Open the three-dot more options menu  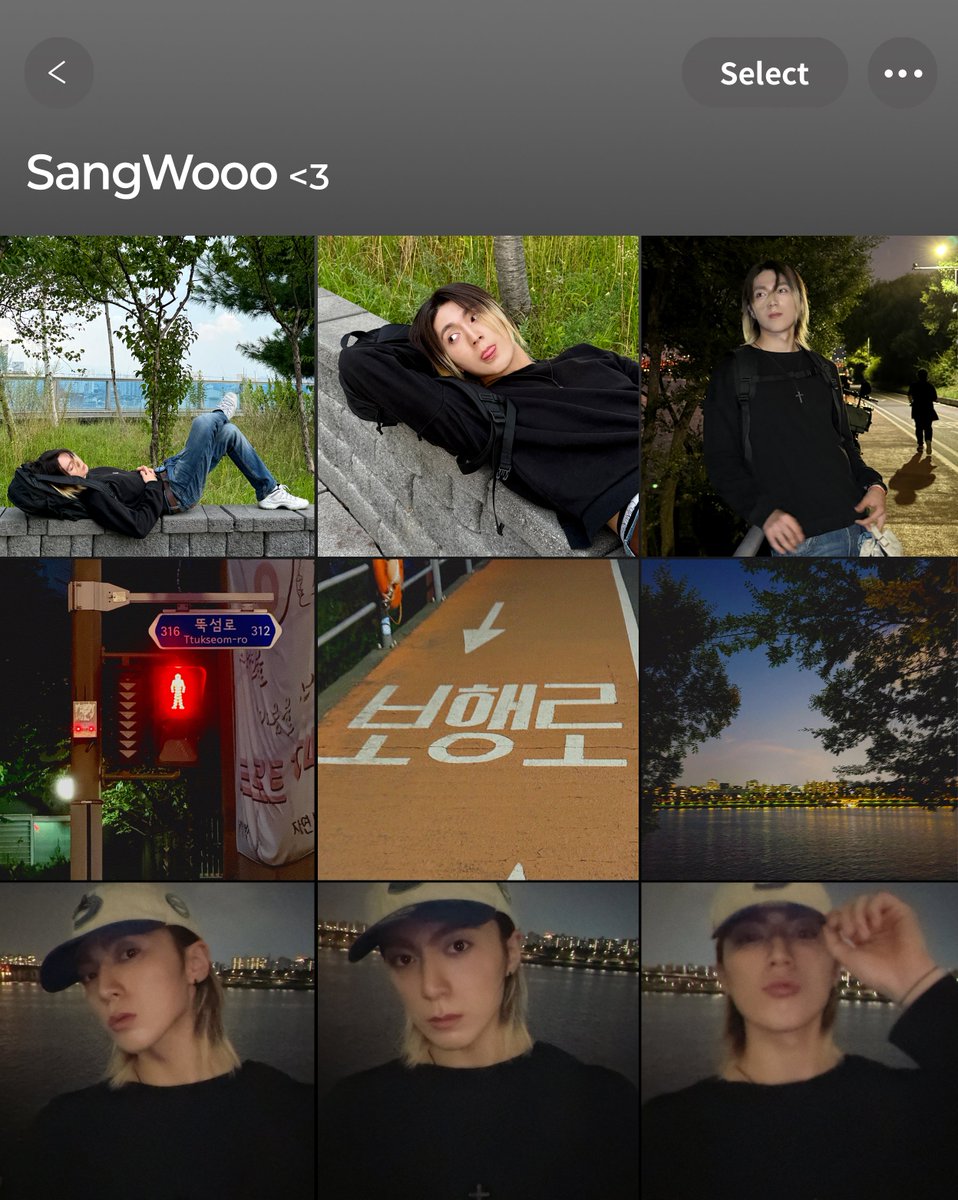(902, 73)
